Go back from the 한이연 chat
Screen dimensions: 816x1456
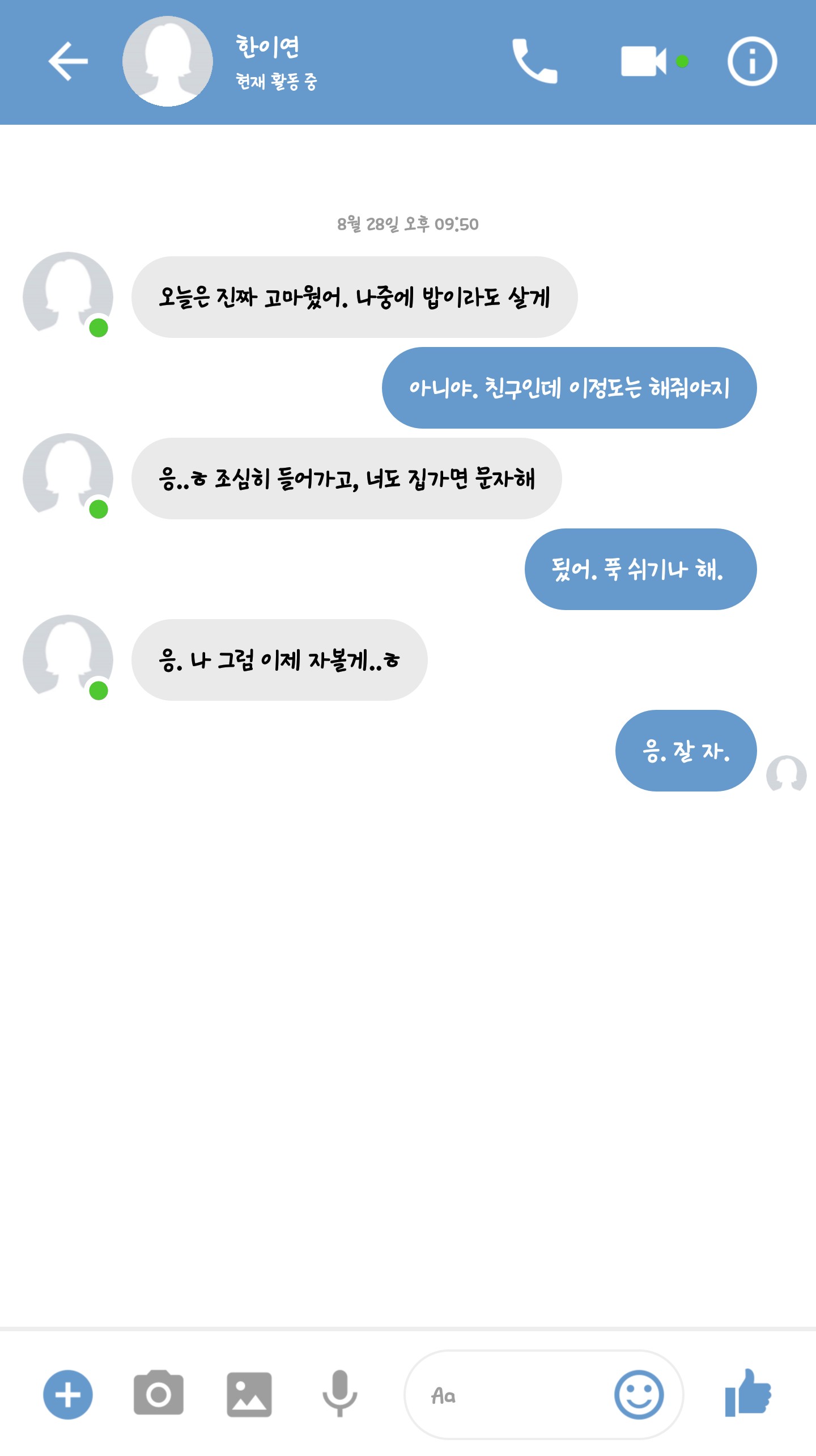(x=68, y=61)
